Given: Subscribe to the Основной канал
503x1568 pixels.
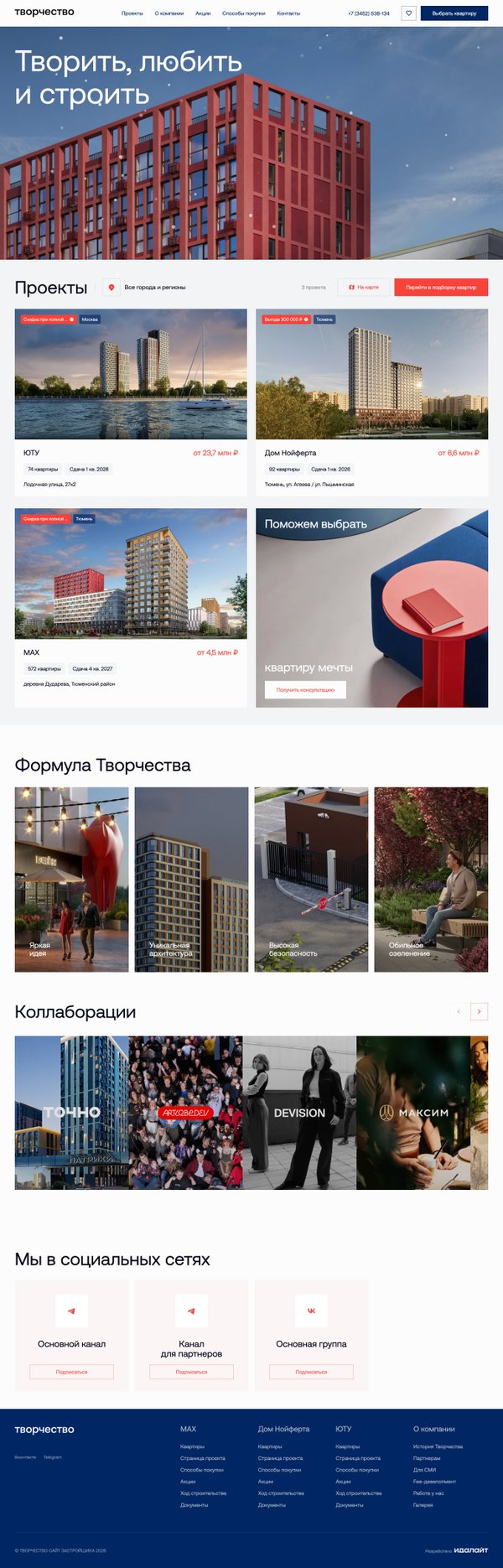Looking at the screenshot, I should click(x=71, y=1372).
